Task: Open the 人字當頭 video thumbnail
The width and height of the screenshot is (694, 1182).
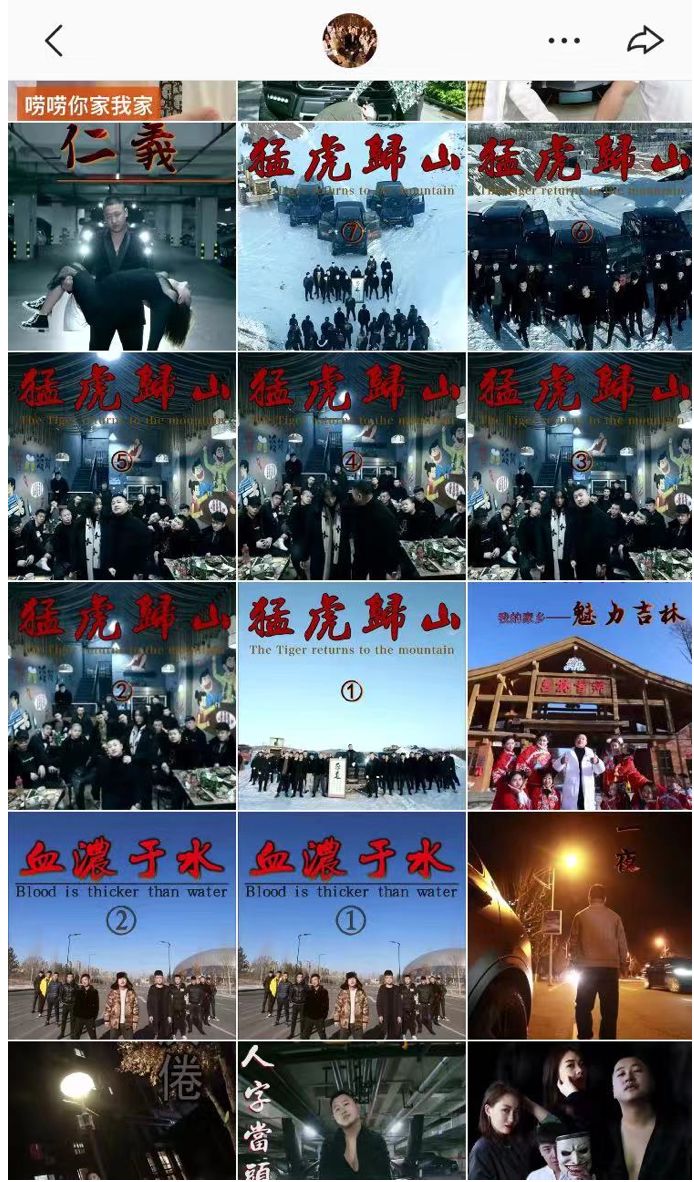Action: [351, 1112]
